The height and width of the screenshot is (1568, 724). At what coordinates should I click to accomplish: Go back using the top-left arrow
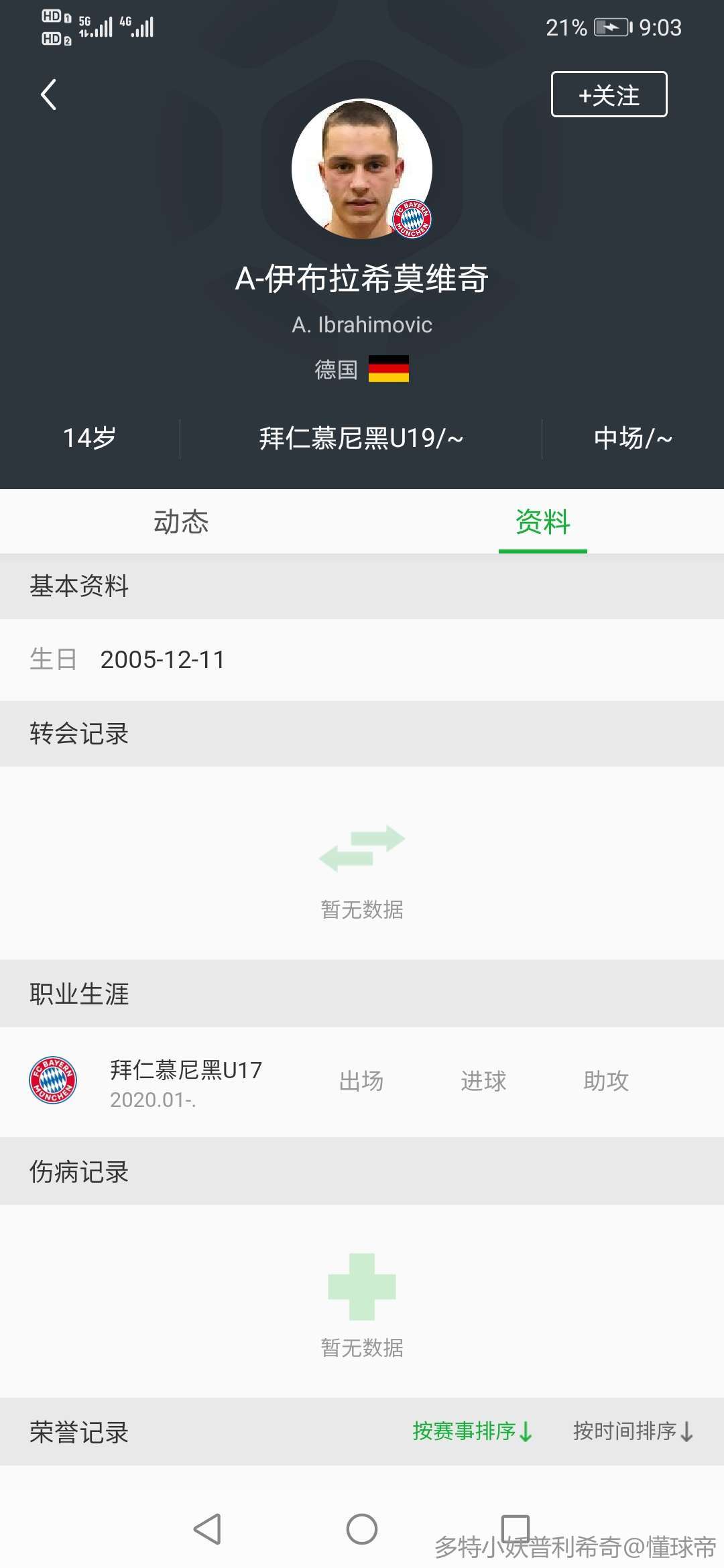(48, 94)
